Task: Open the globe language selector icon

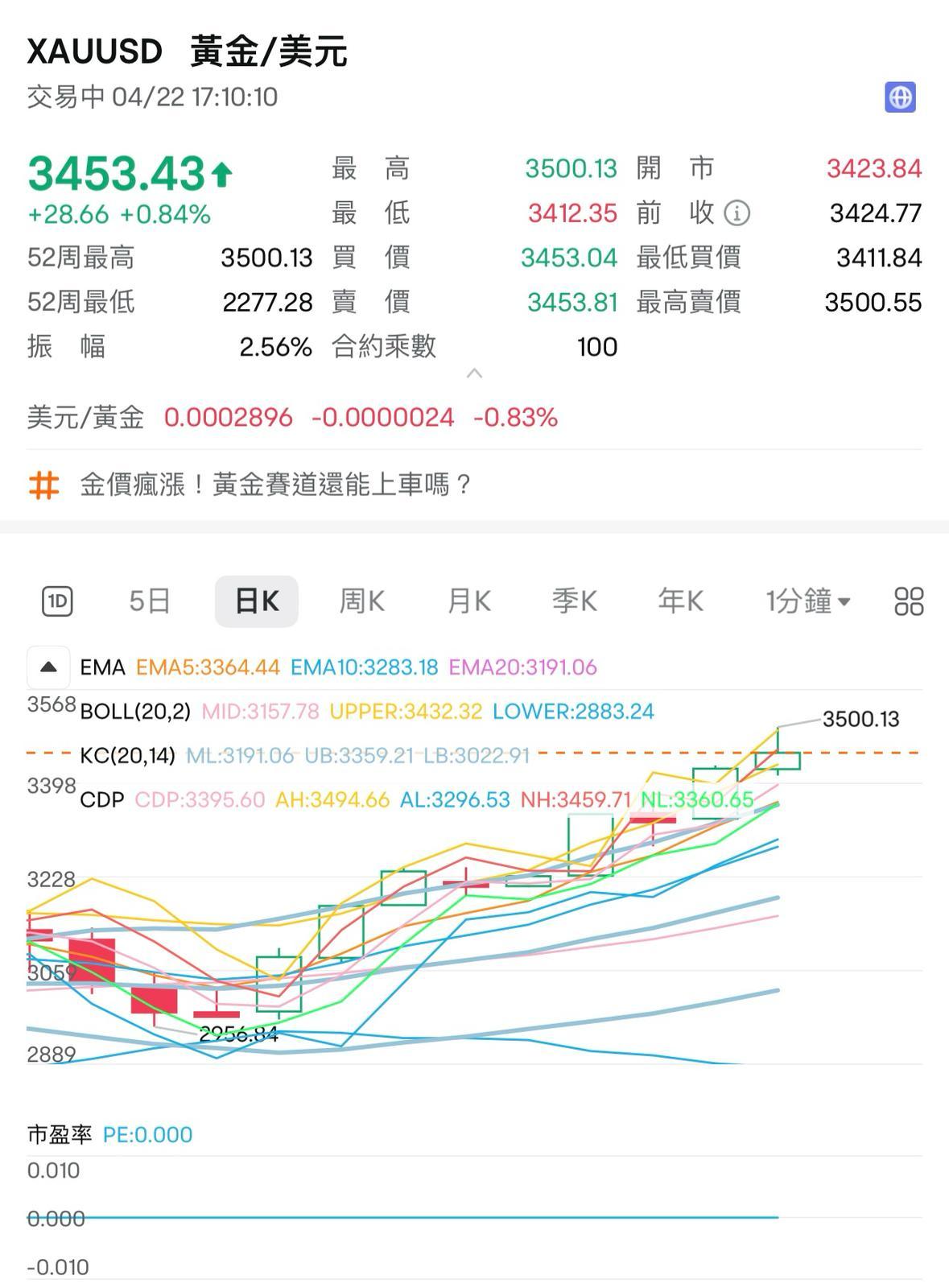Action: pos(901,97)
